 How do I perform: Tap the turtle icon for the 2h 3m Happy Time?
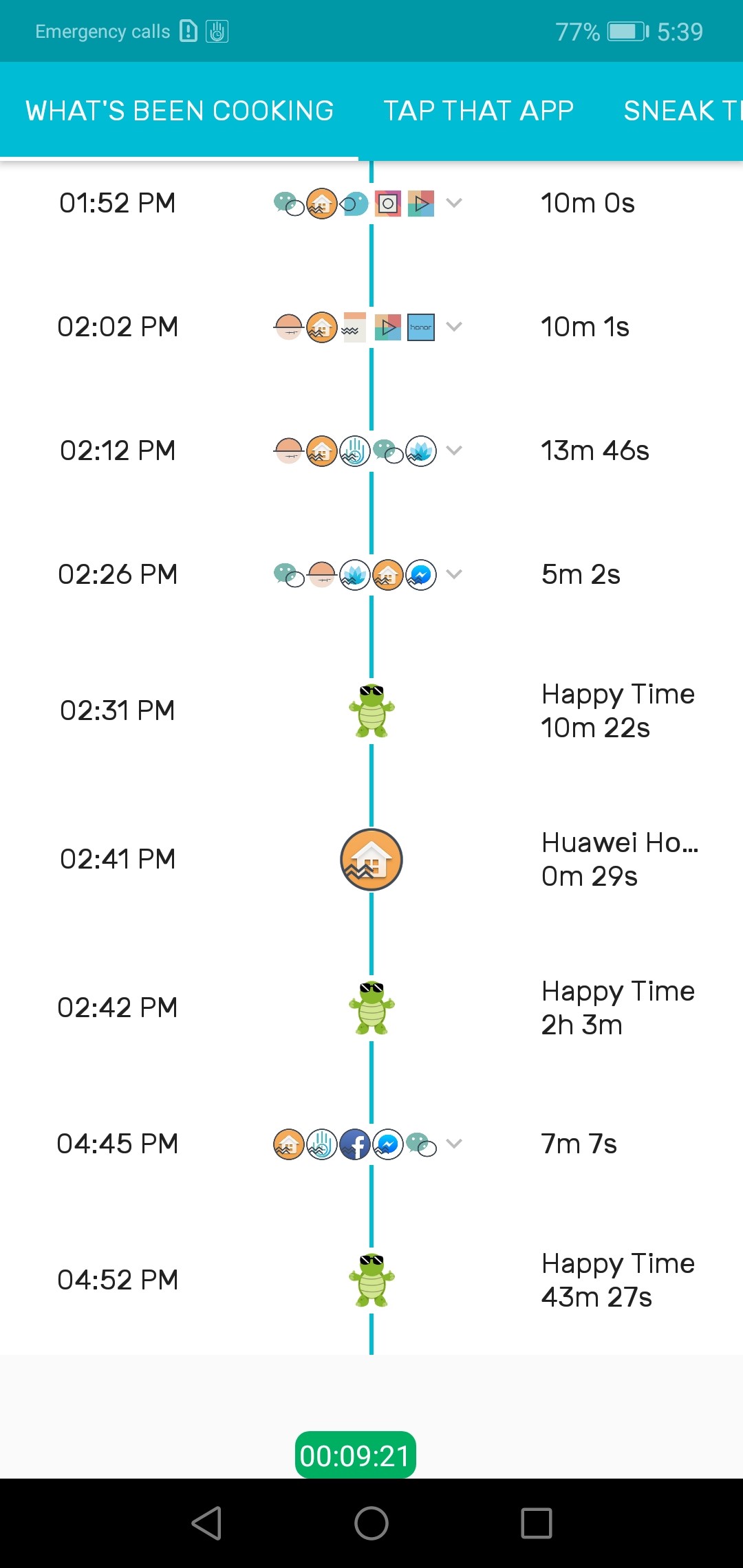[371, 1007]
